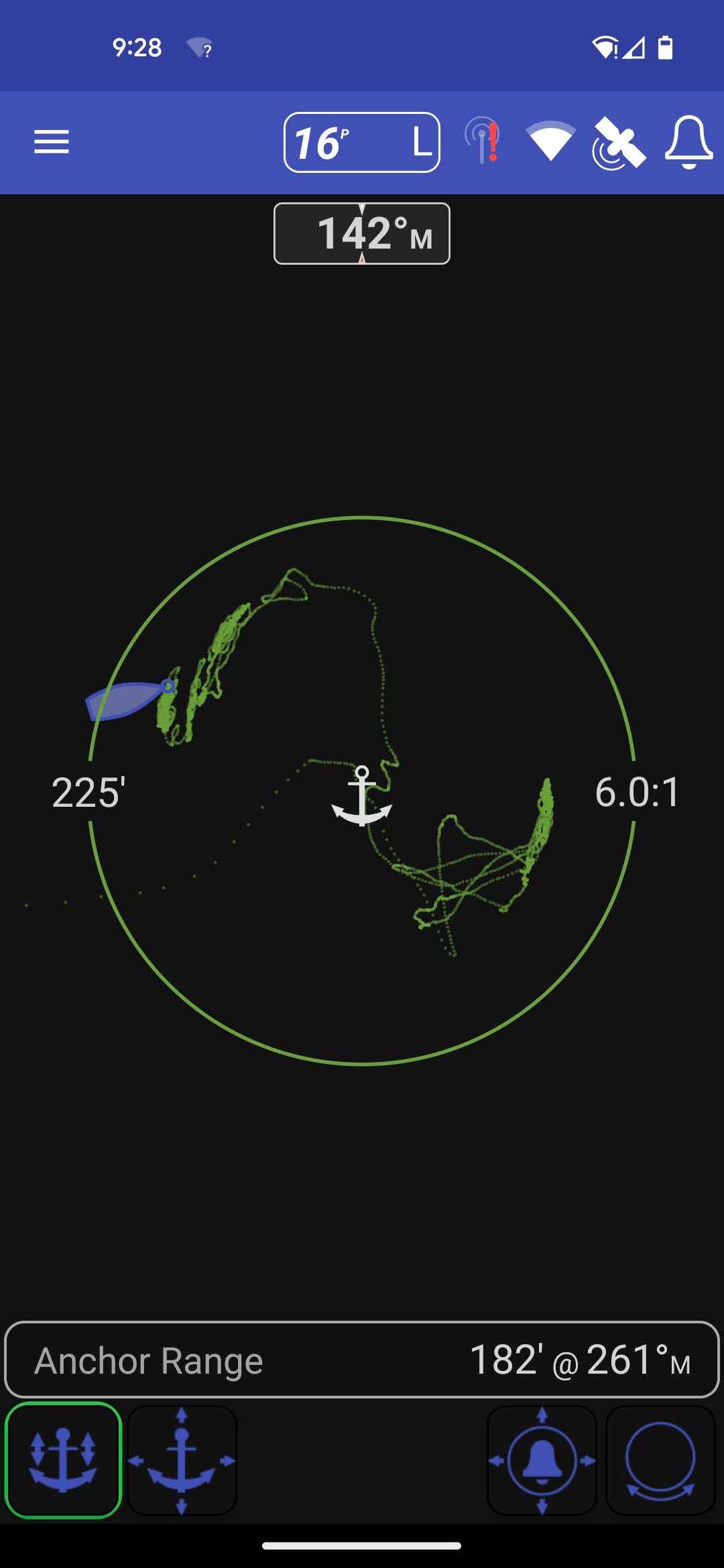724x1568 pixels.
Task: Tap the 6.0:1 scope ratio value
Action: 637,792
